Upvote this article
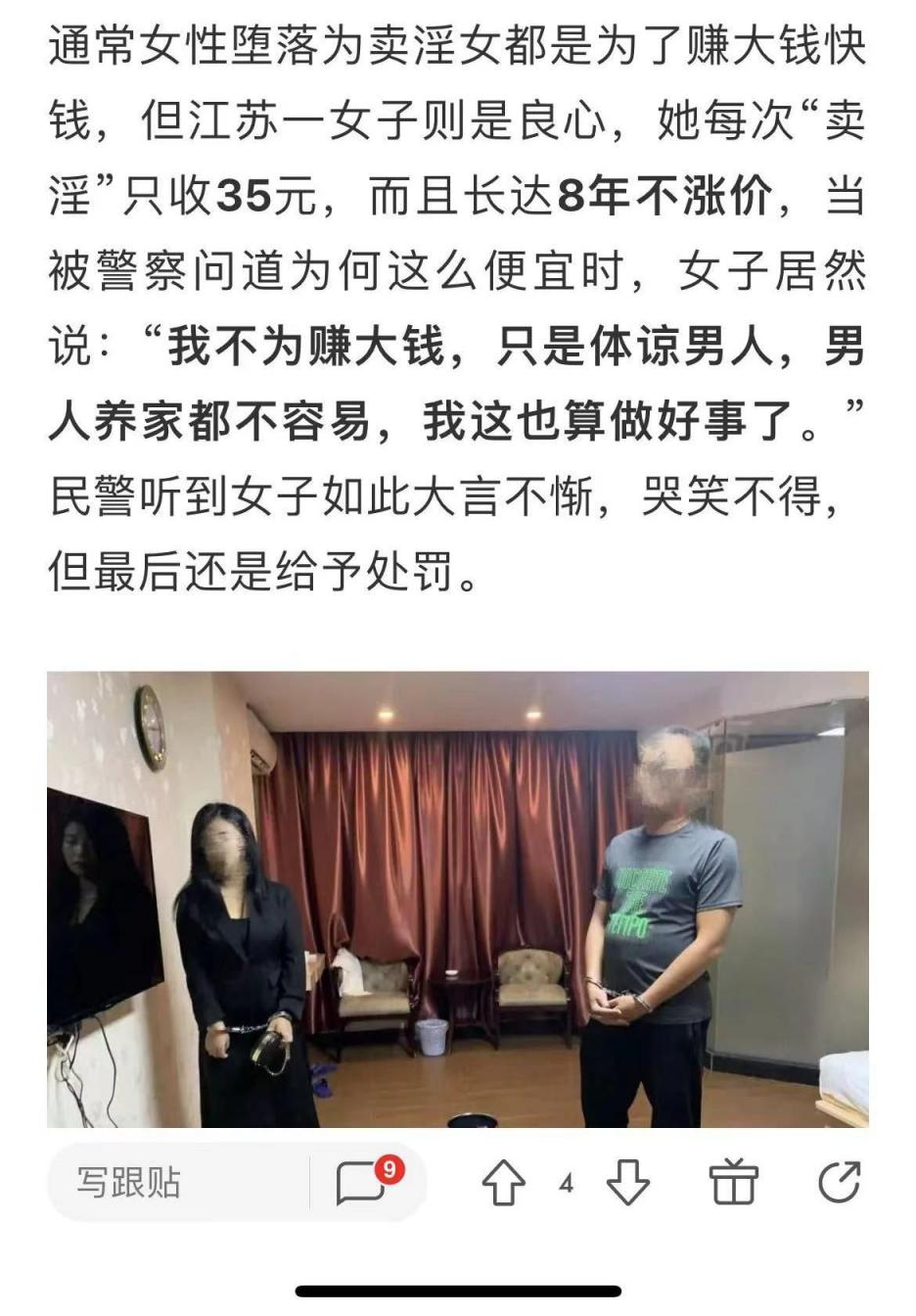Viewport: 916px width, 1316px height. [x=504, y=1183]
